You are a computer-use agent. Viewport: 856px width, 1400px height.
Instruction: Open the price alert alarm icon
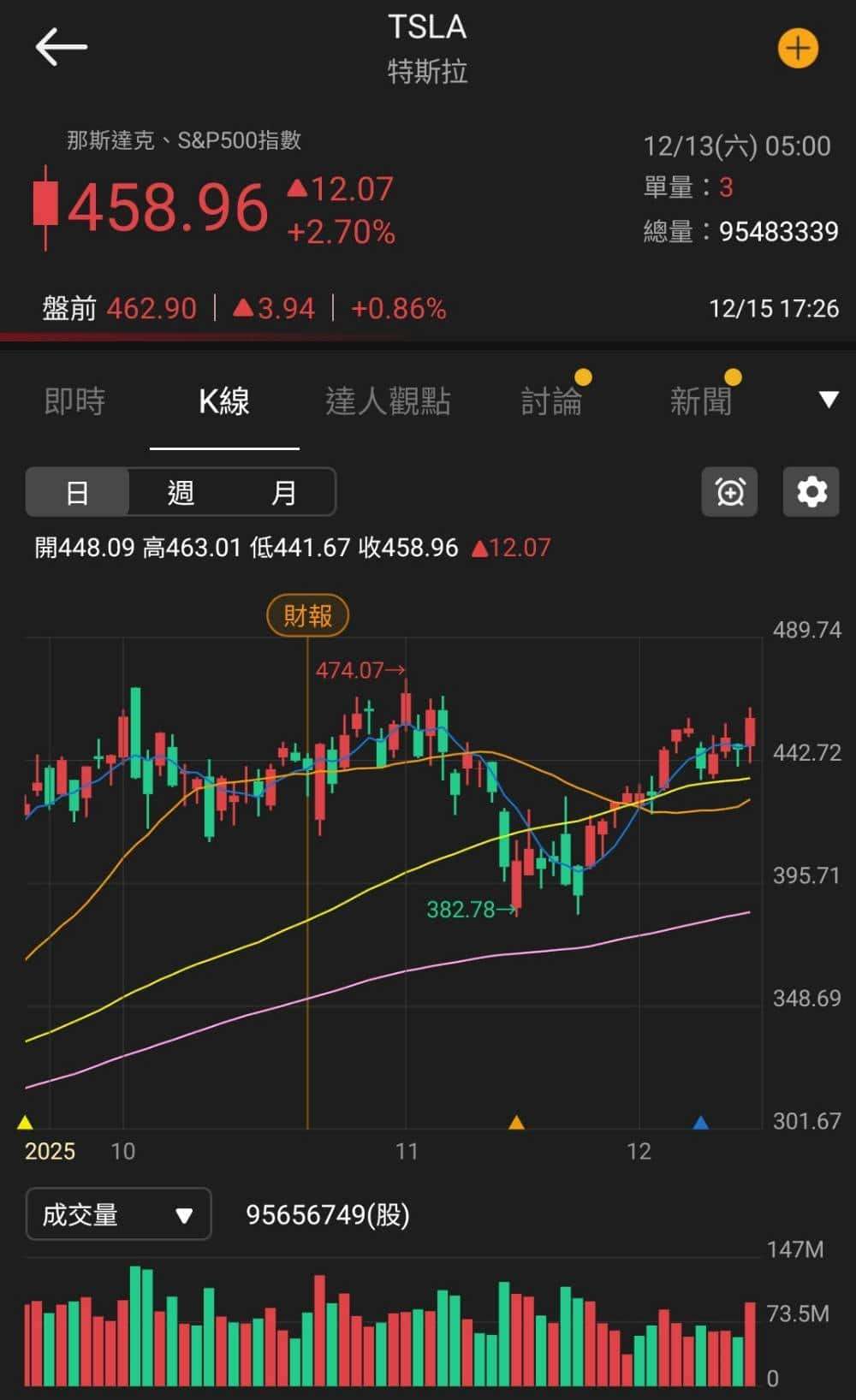coord(728,492)
